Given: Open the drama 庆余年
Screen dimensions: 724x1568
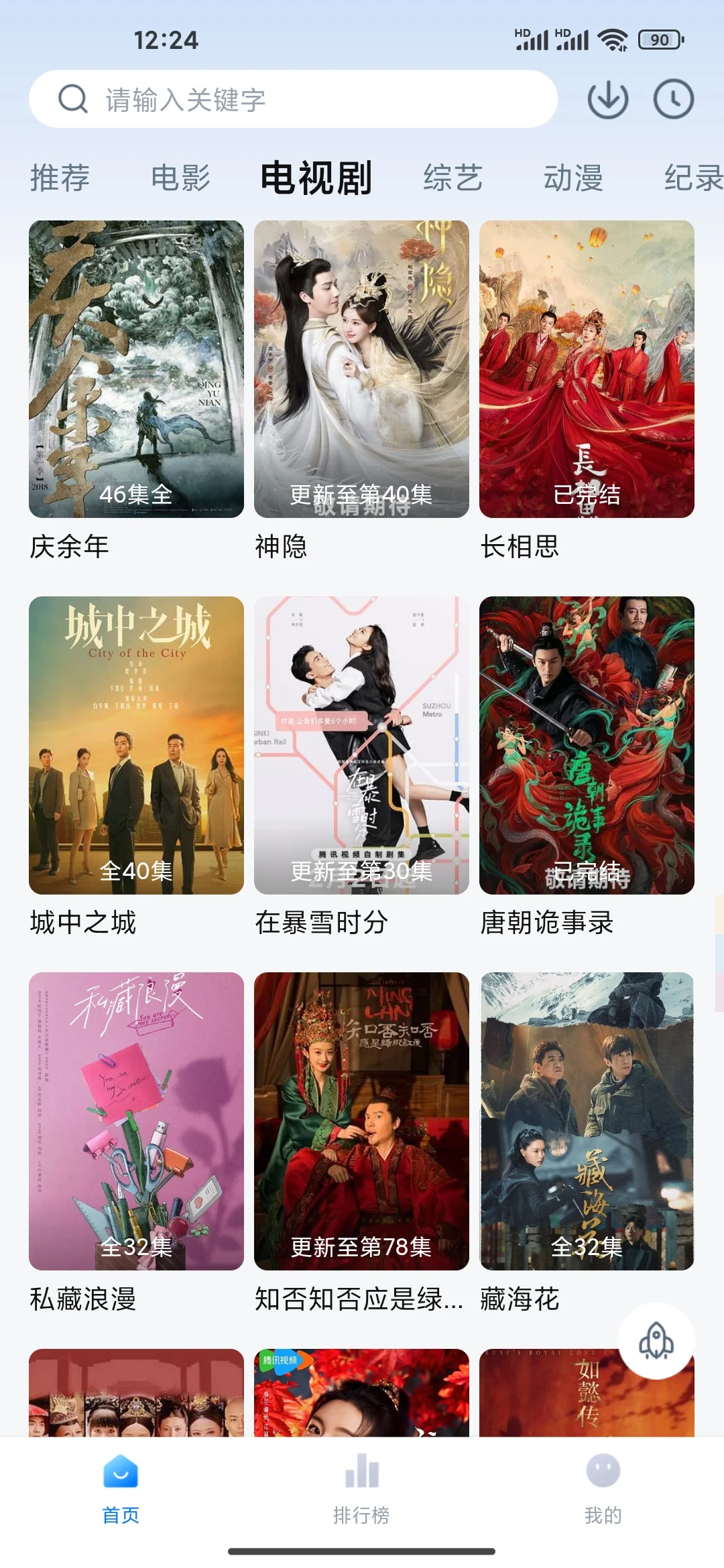Looking at the screenshot, I should click(x=136, y=369).
